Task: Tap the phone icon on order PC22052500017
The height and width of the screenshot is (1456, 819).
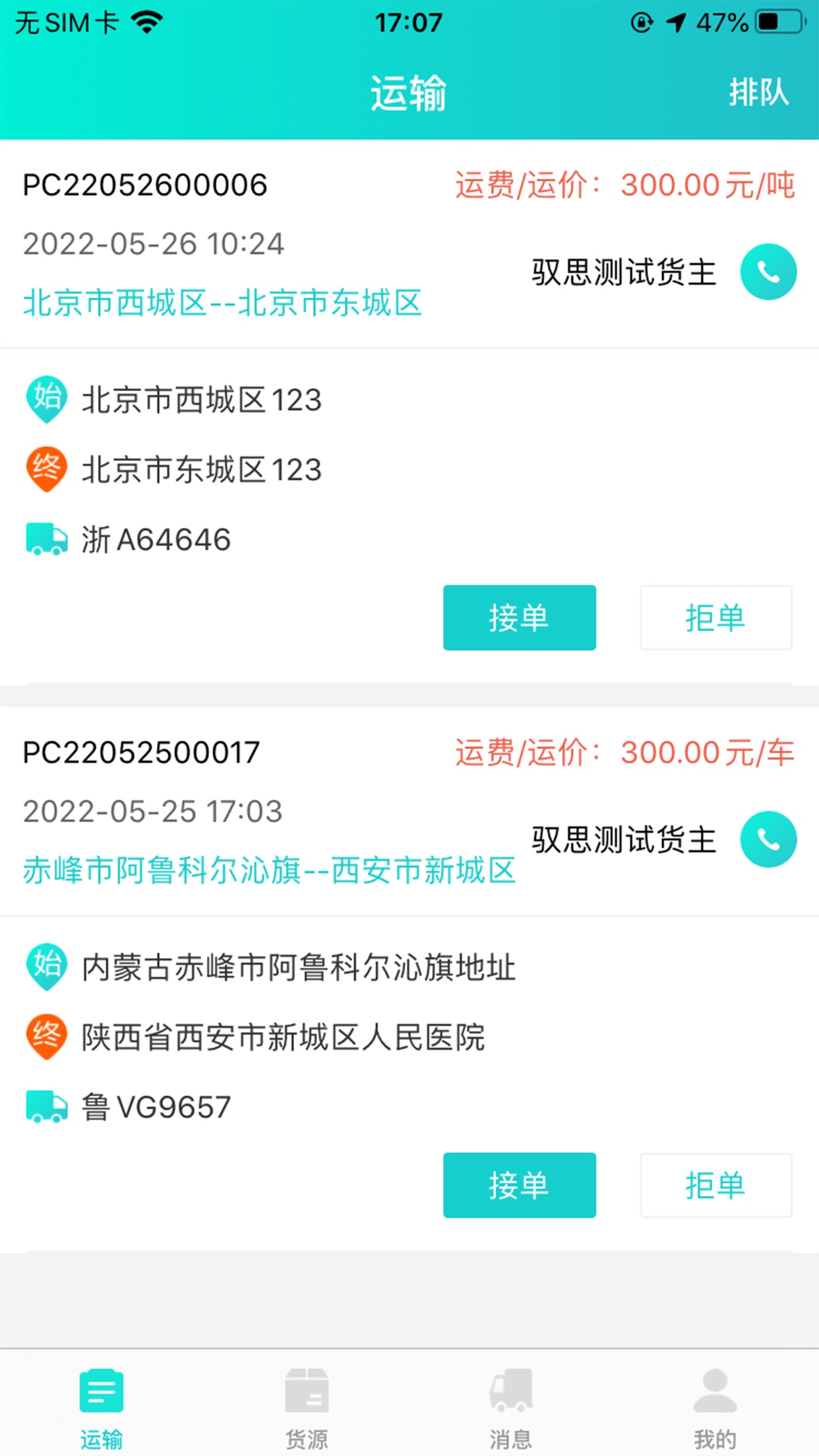Action: click(768, 839)
